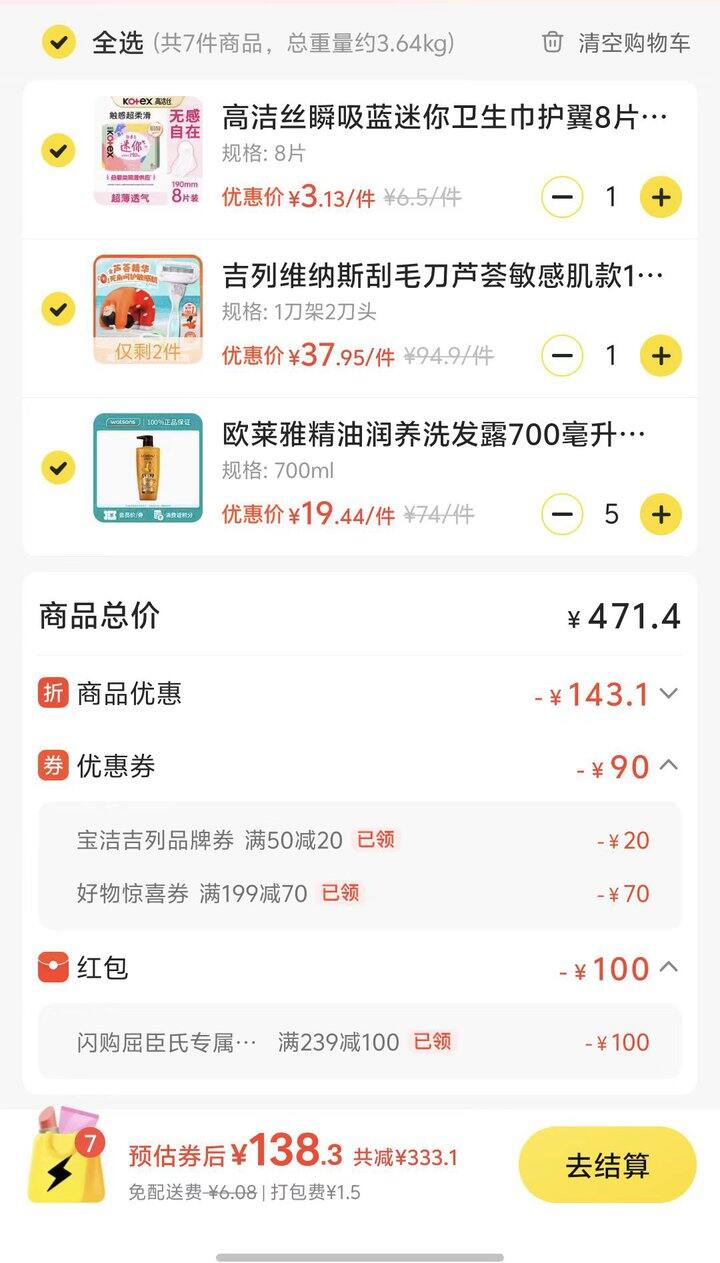Image resolution: width=720 pixels, height=1263 pixels.
Task: Collapse the 红包 red packet section
Action: point(669,968)
